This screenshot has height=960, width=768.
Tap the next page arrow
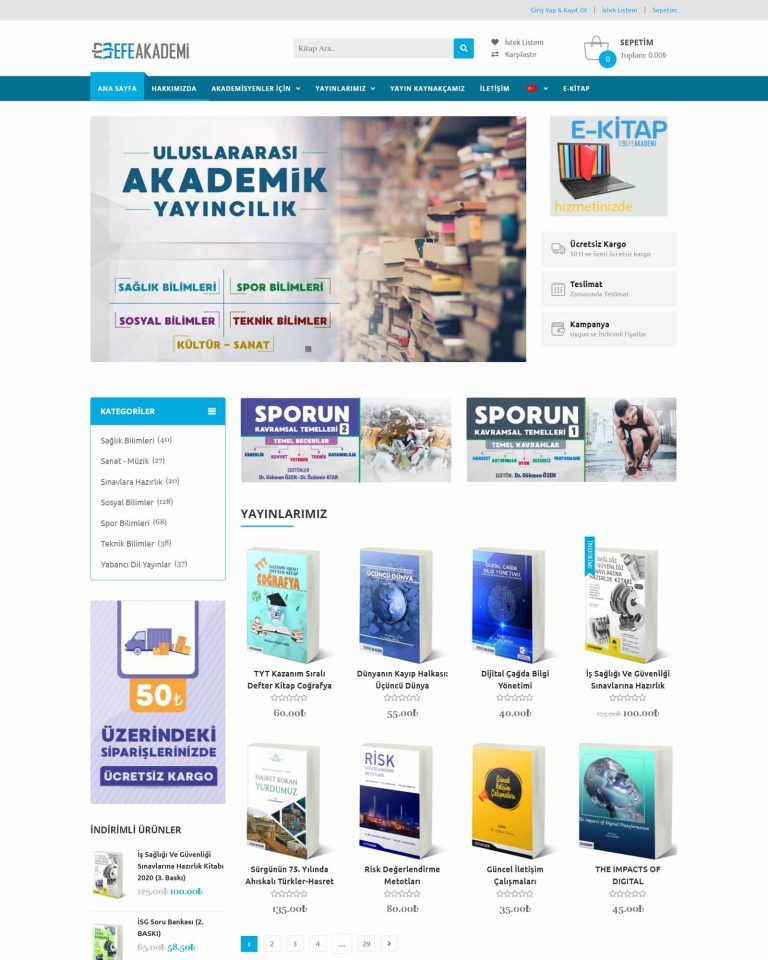389,943
